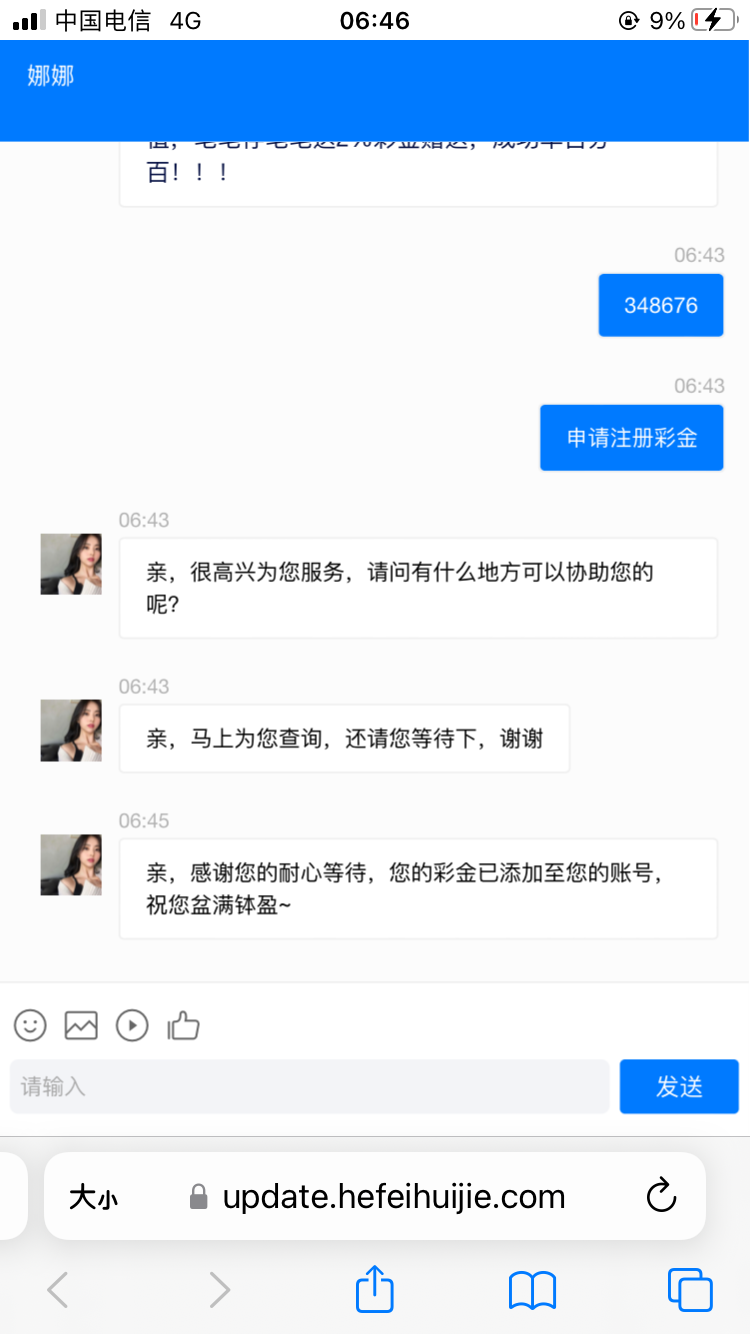Go back using the back arrow
This screenshot has width=750, height=1334.
tap(57, 1290)
